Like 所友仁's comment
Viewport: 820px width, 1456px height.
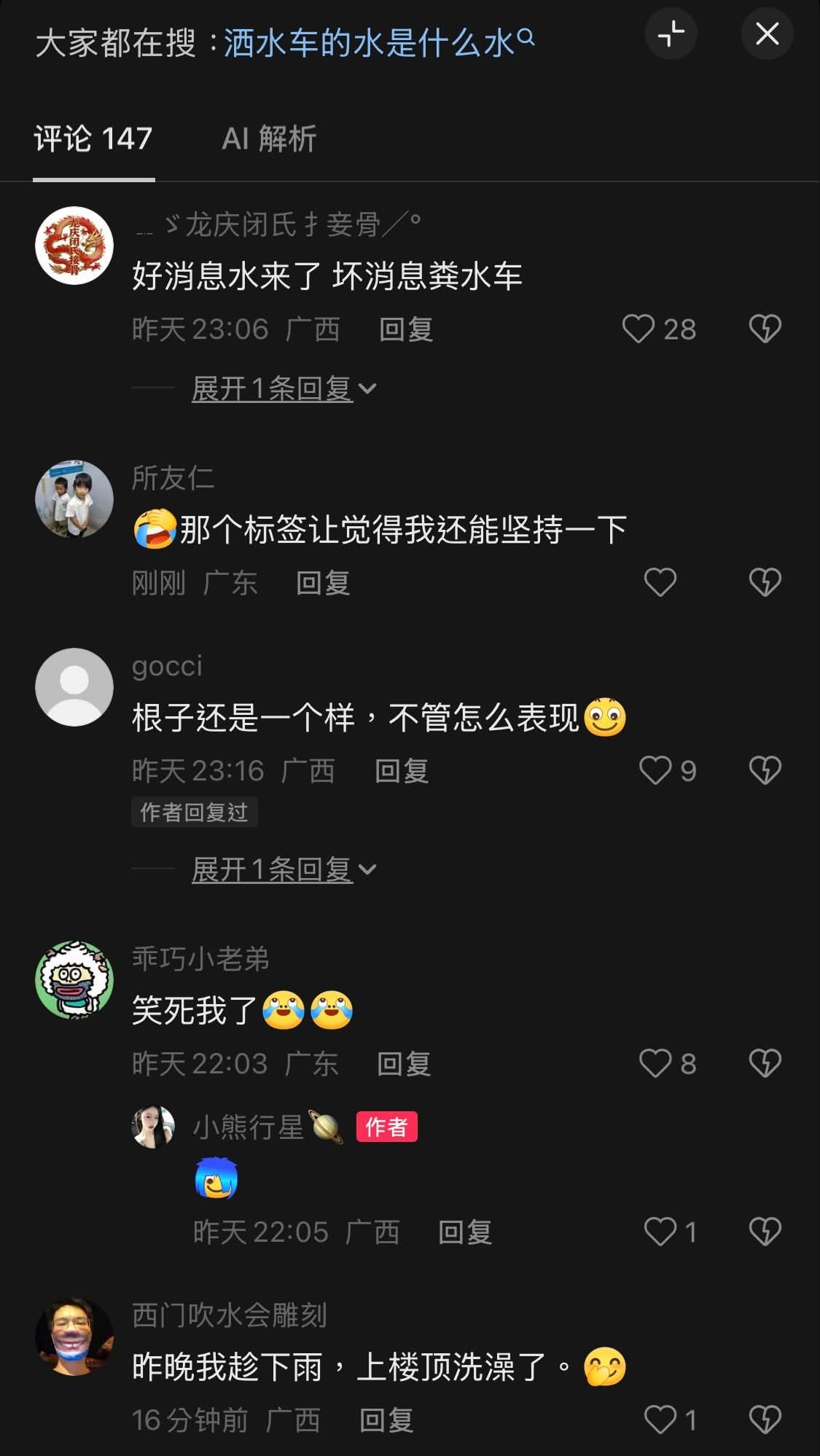[x=660, y=582]
